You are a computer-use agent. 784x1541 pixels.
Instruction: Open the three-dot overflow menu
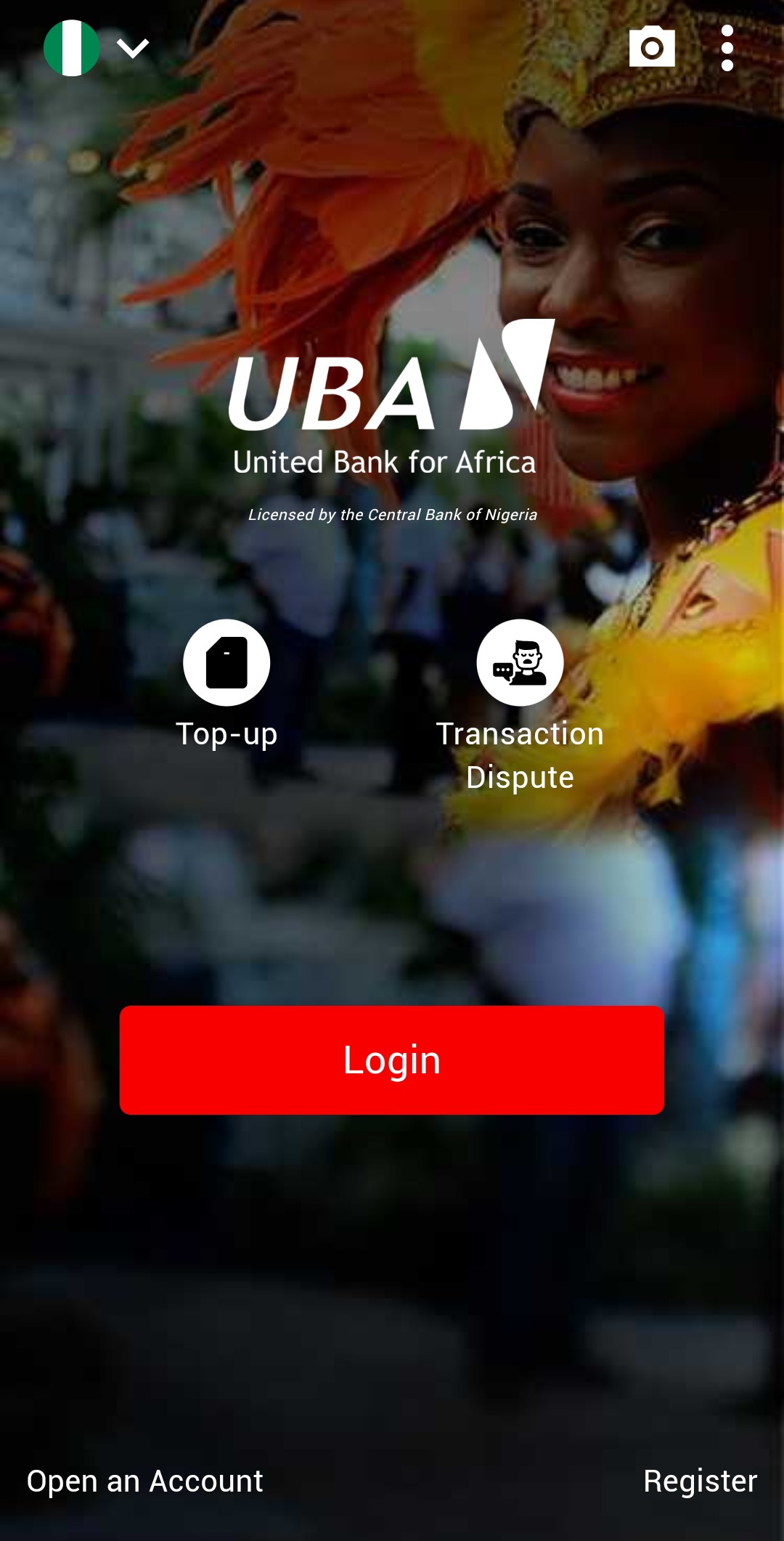tap(727, 48)
